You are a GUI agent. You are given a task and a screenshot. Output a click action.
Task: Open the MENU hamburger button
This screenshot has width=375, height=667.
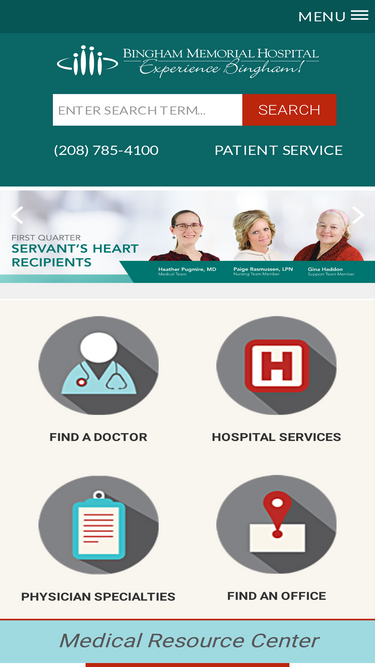(x=333, y=16)
